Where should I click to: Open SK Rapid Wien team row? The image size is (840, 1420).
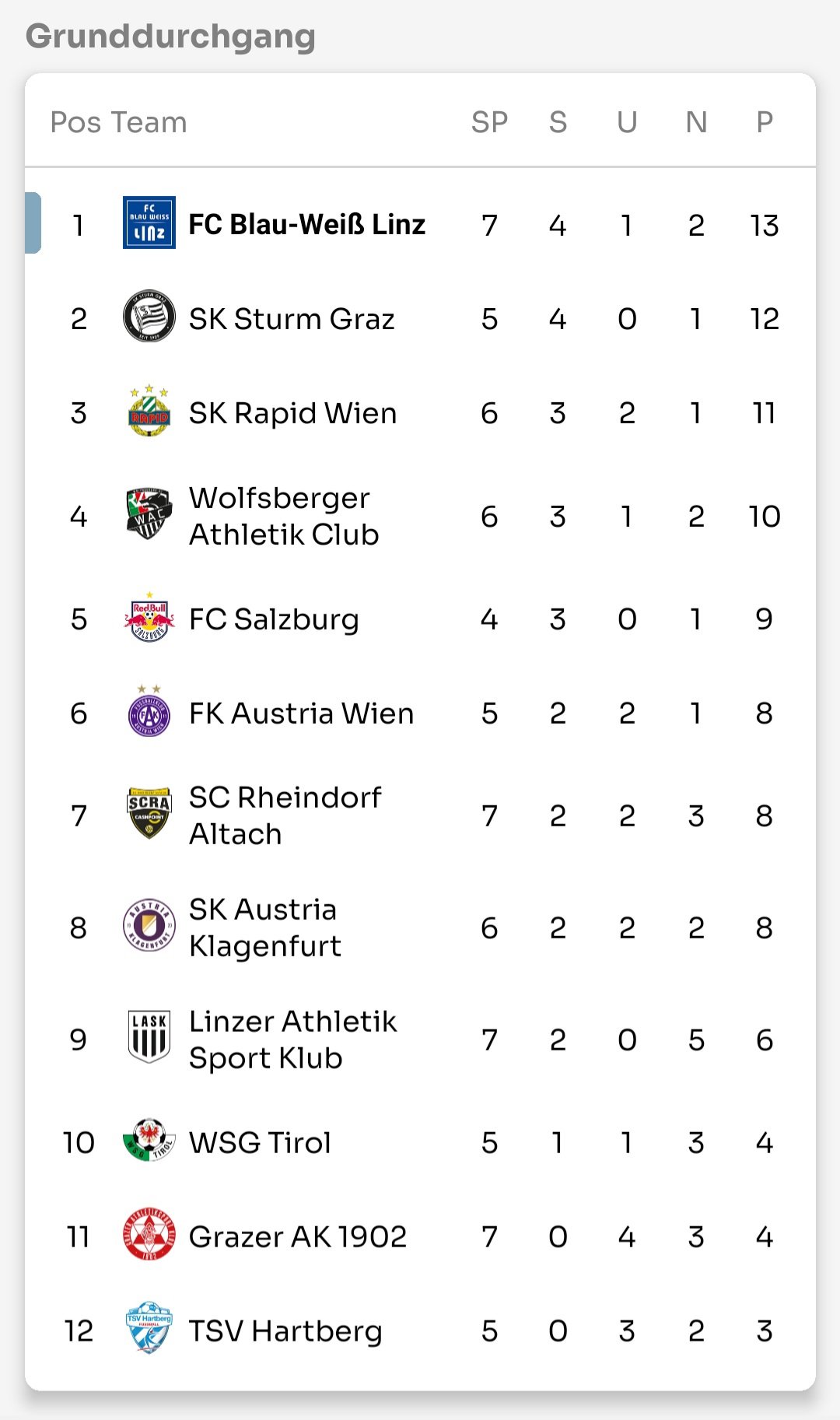pos(420,412)
